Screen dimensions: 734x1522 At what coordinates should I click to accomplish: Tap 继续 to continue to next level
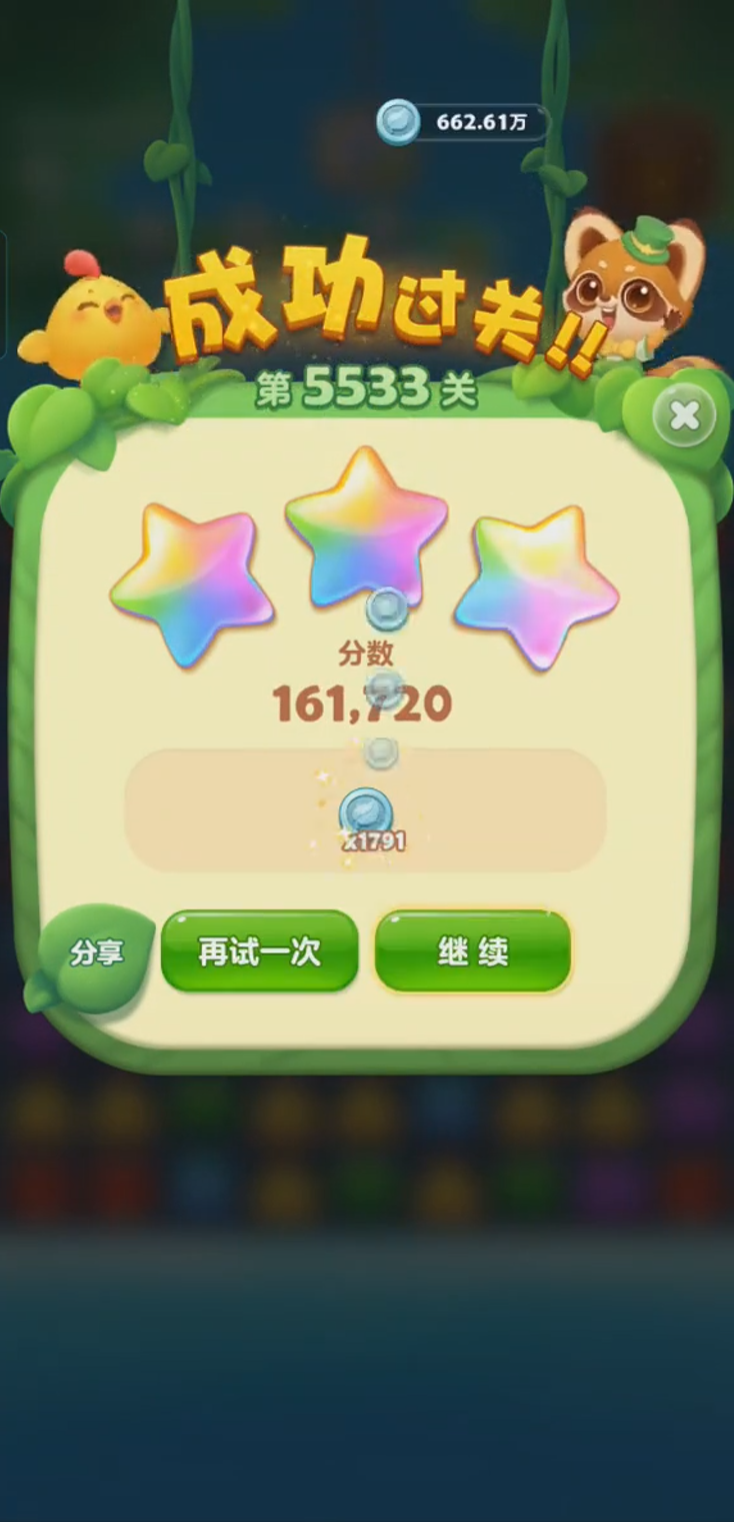(x=473, y=951)
